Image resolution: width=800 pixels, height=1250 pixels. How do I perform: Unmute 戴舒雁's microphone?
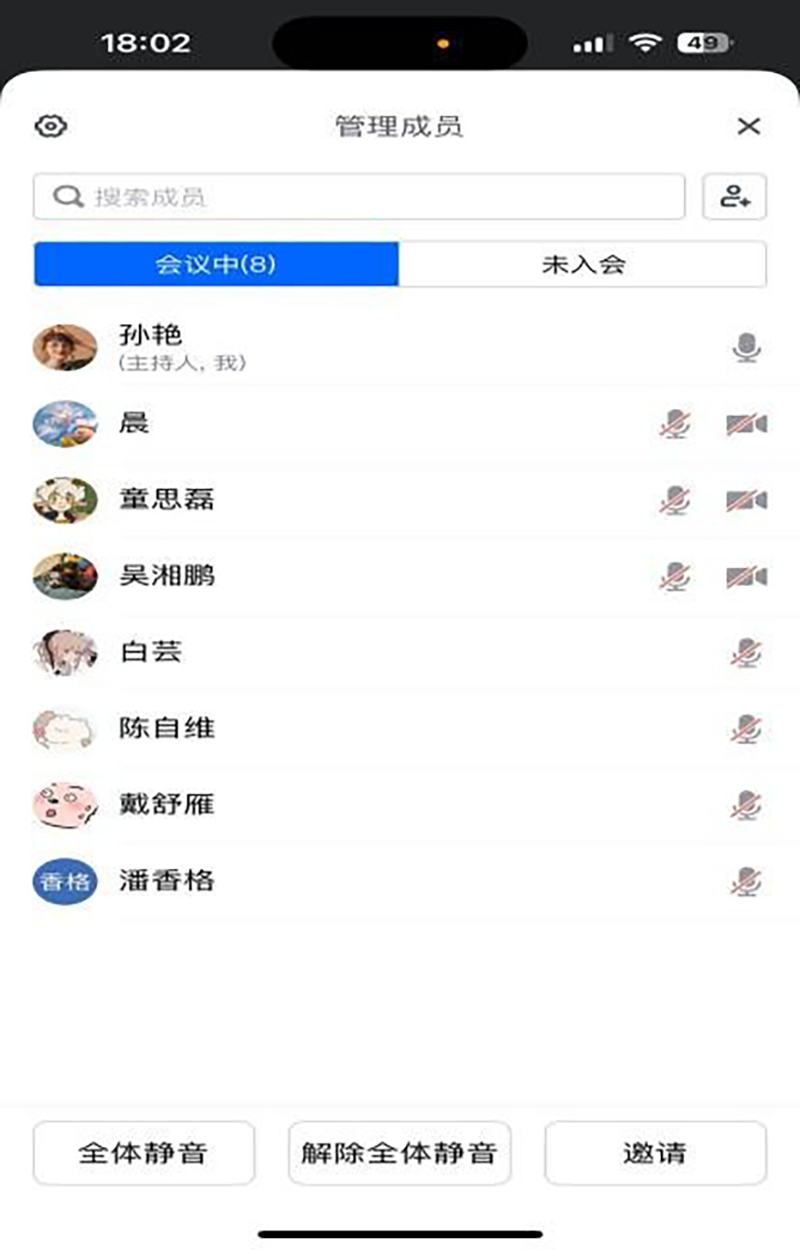coord(746,805)
